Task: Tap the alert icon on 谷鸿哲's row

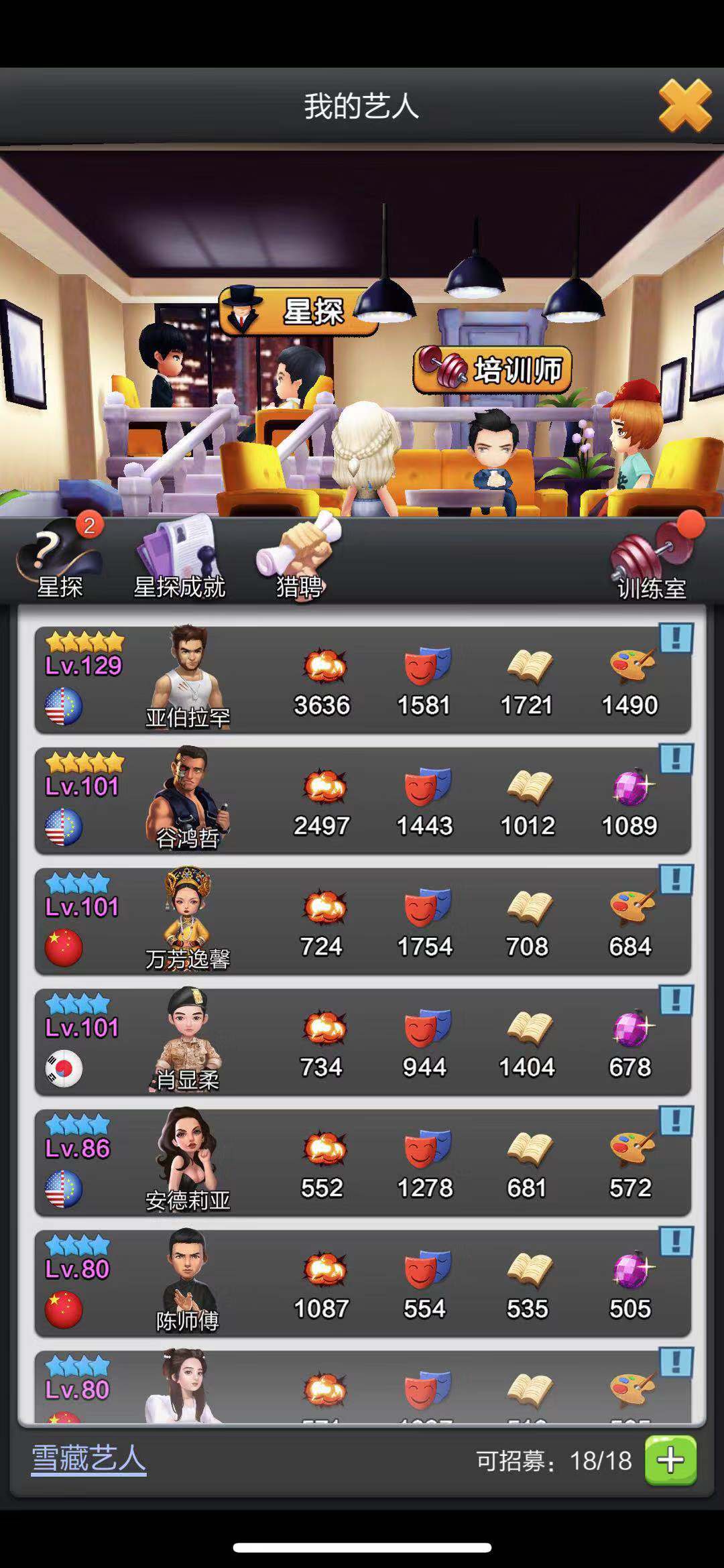Action: click(676, 759)
